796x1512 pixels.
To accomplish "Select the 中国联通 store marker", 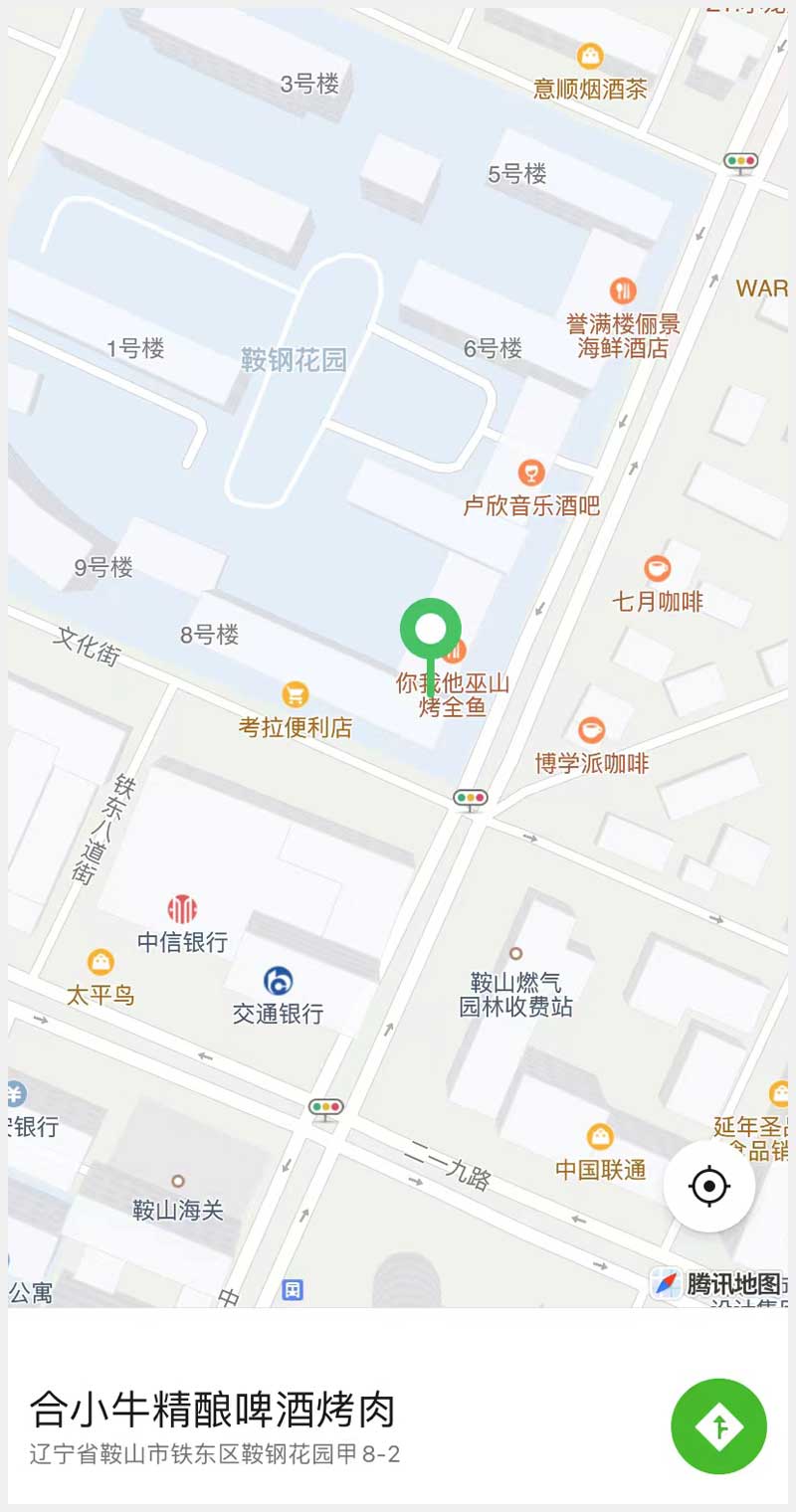I will (x=600, y=1136).
